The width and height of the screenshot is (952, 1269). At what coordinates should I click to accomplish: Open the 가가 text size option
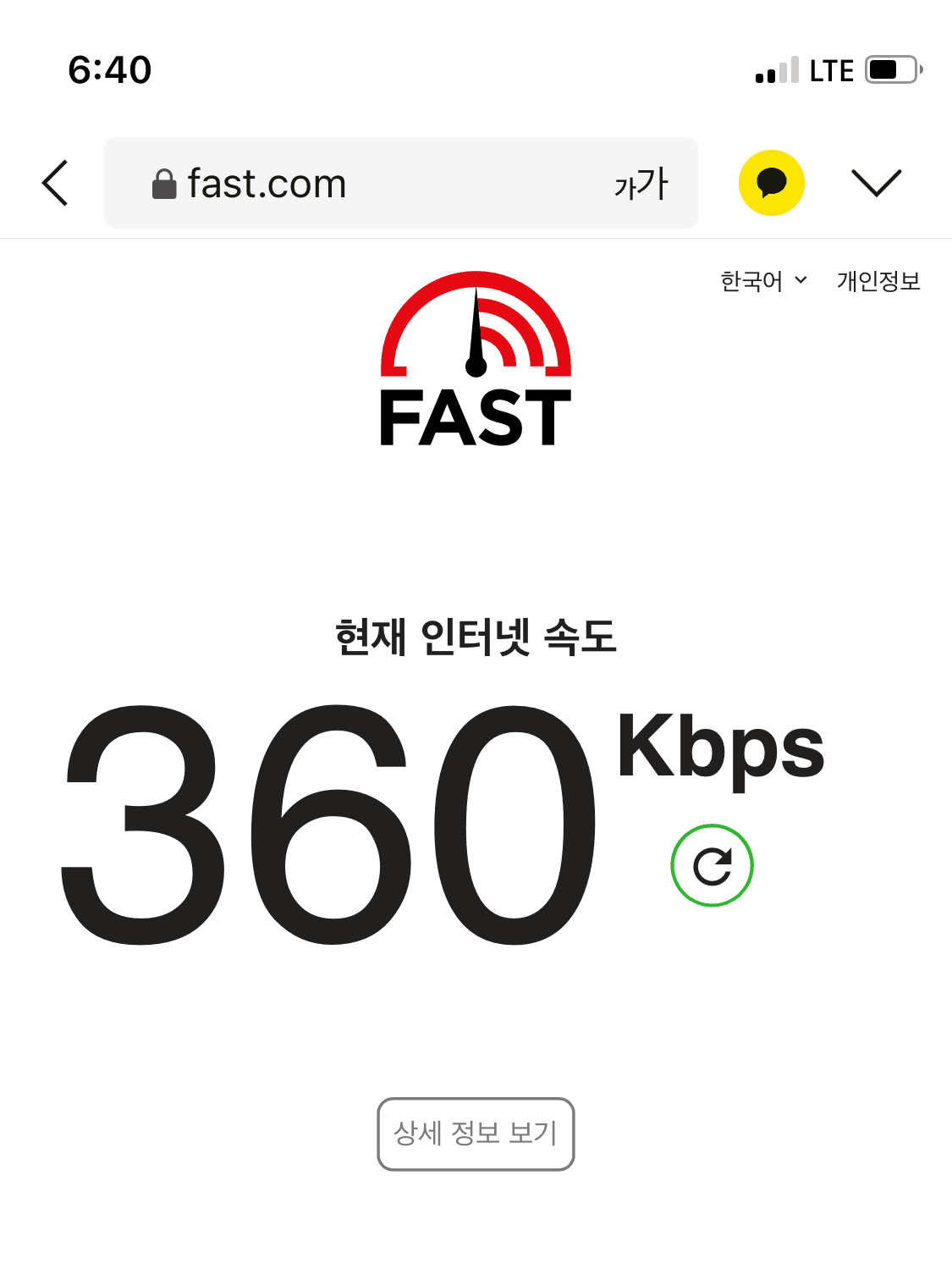(x=641, y=183)
